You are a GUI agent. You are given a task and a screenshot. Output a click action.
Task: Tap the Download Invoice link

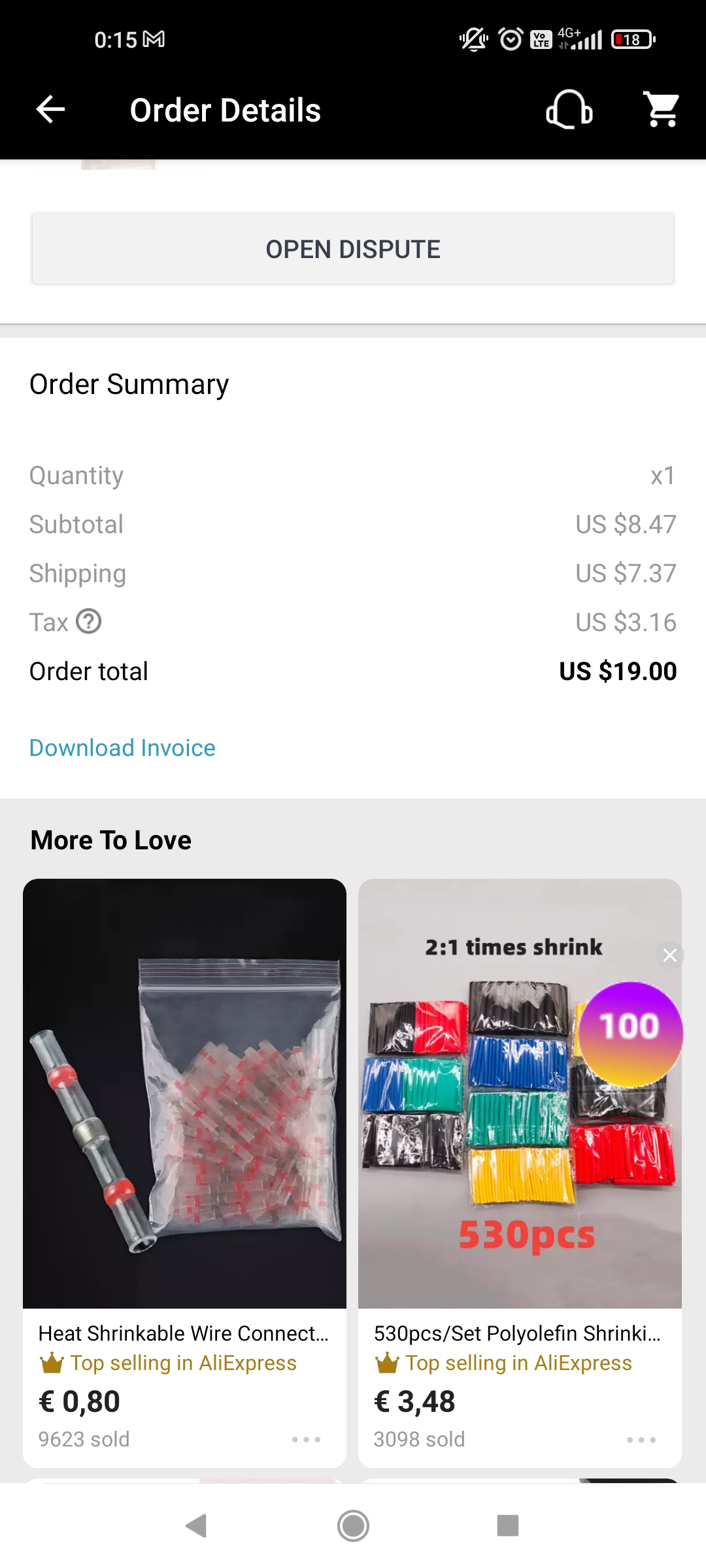[122, 747]
